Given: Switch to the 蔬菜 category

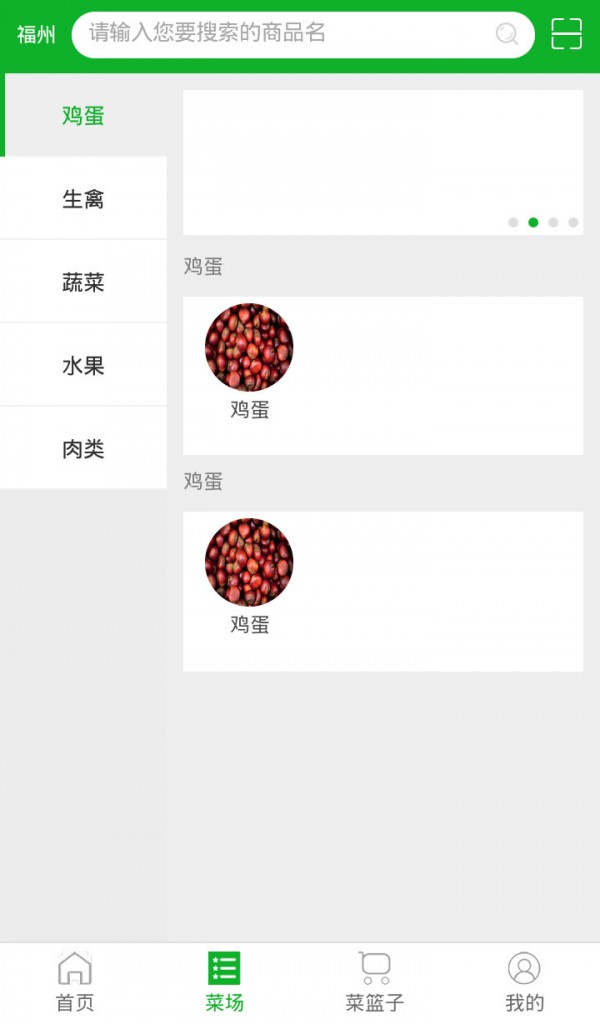Looking at the screenshot, I should click(83, 283).
